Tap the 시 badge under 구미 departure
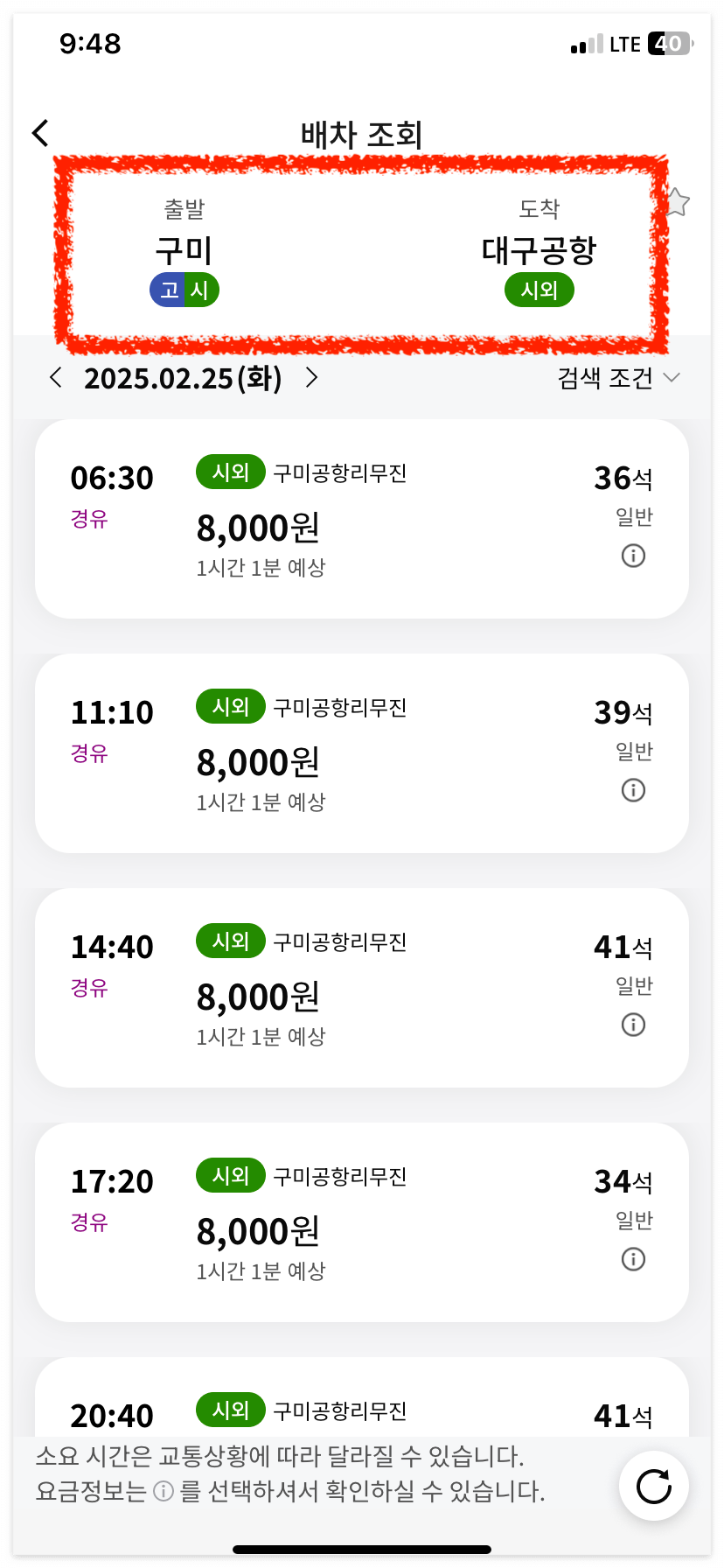This screenshot has height=1568, width=724. (x=202, y=290)
